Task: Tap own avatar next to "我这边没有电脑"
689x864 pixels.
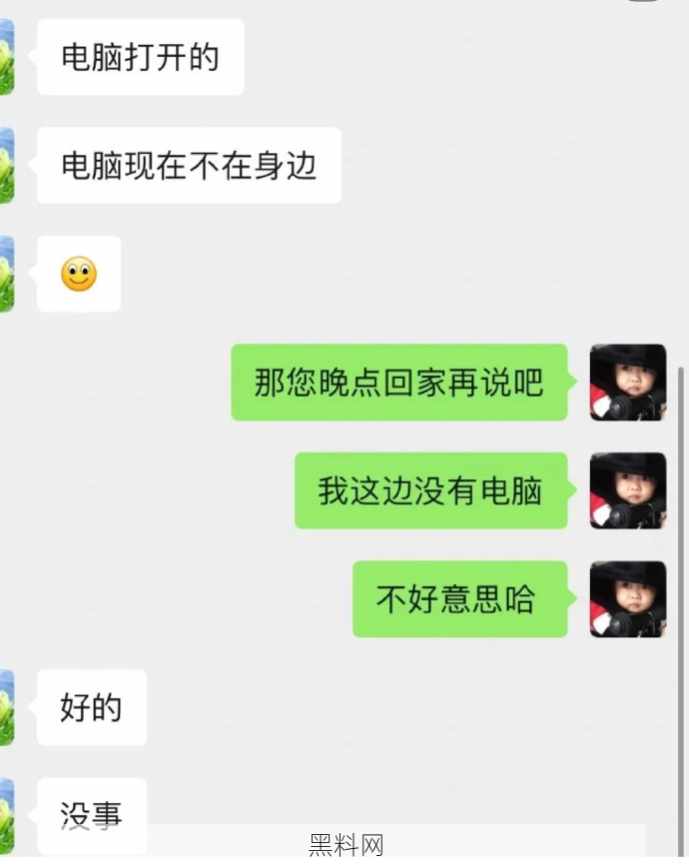Action: tap(627, 490)
